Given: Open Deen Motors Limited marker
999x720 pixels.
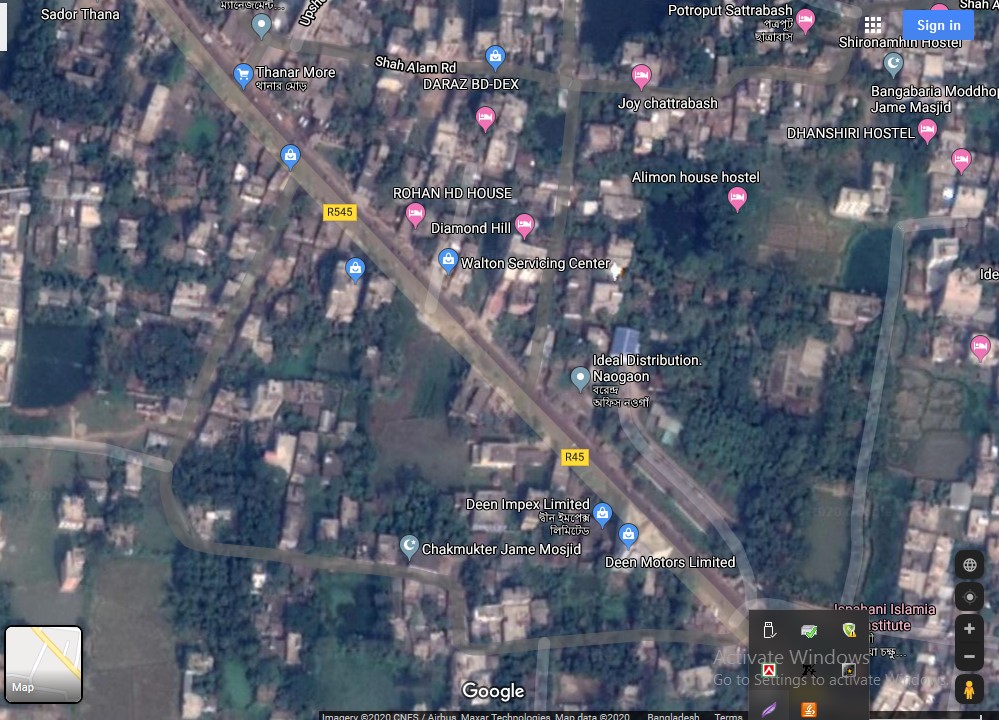Looking at the screenshot, I should (628, 535).
